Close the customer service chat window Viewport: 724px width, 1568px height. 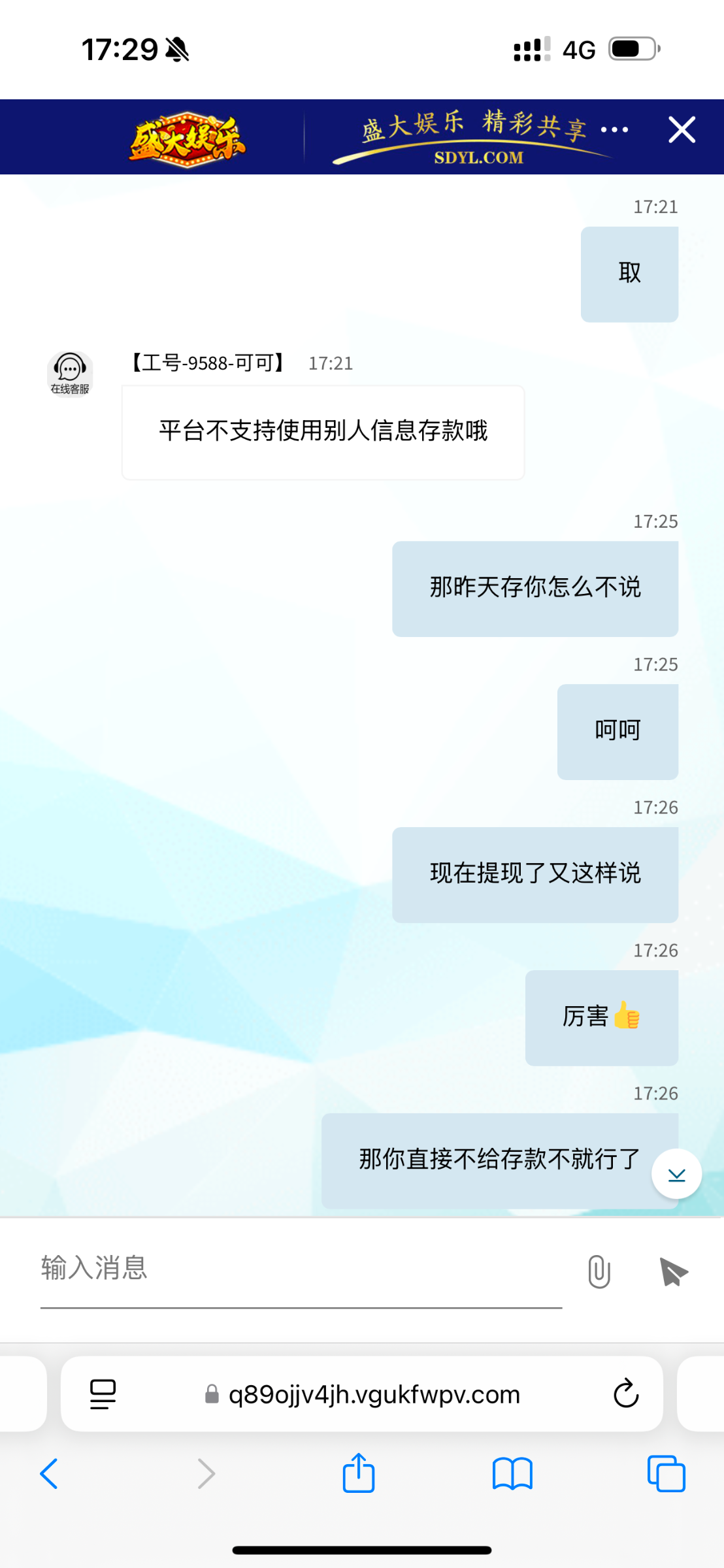[x=682, y=129]
